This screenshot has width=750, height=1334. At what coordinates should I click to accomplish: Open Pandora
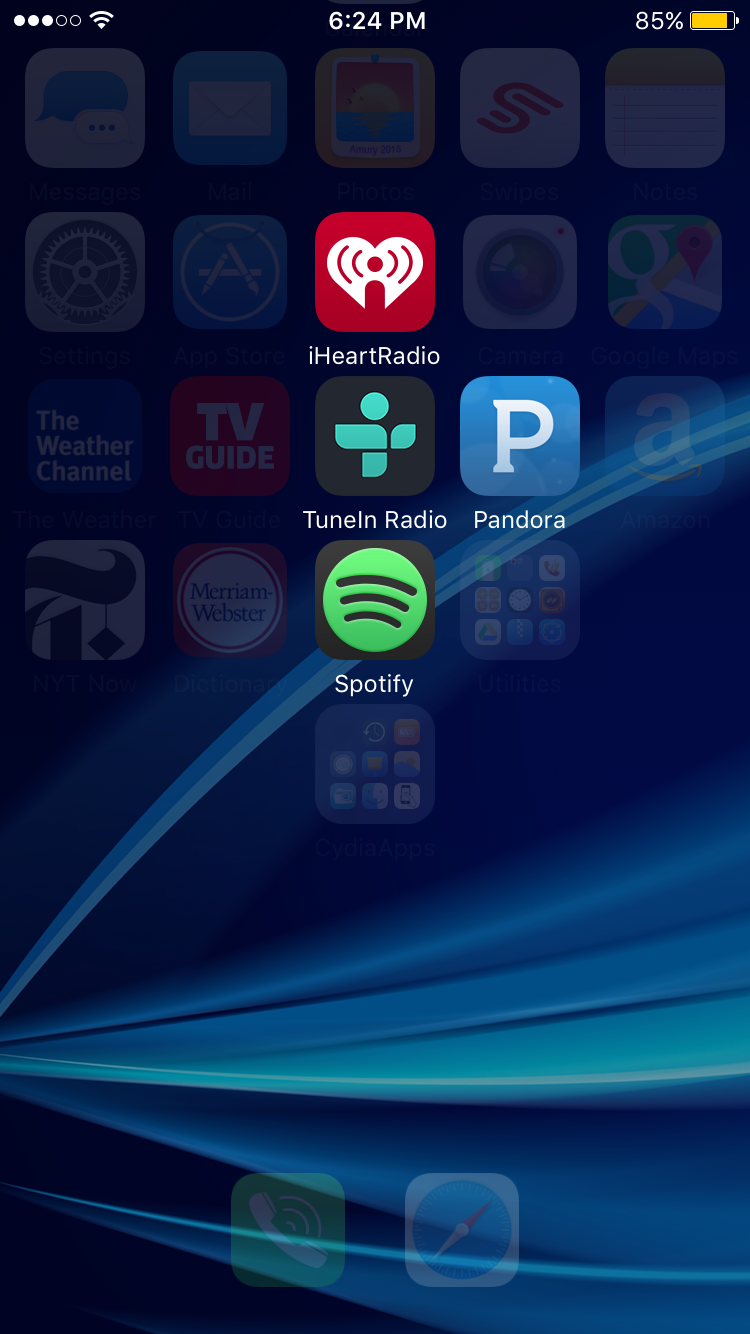pos(520,436)
